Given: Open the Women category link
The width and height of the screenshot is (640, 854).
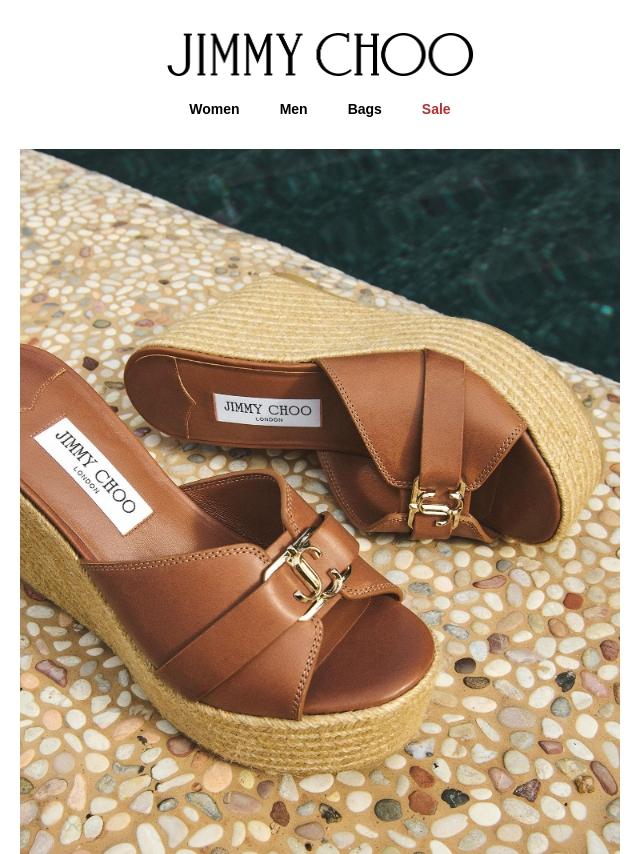Looking at the screenshot, I should point(214,109).
